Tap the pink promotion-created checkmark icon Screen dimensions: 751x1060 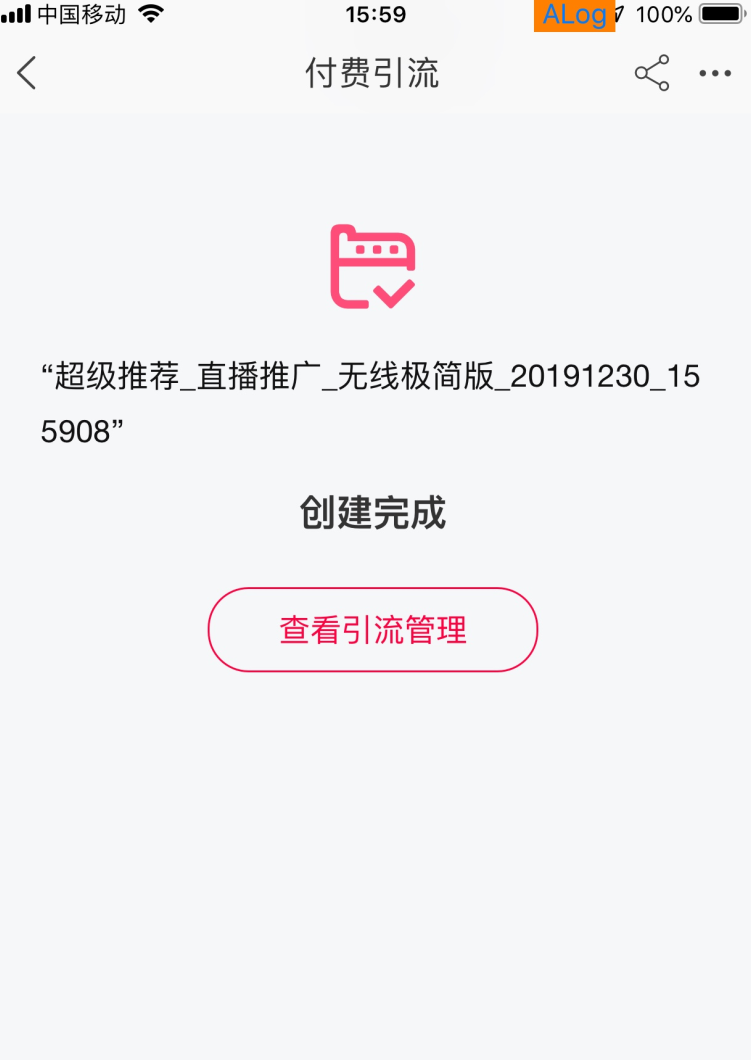tap(375, 265)
